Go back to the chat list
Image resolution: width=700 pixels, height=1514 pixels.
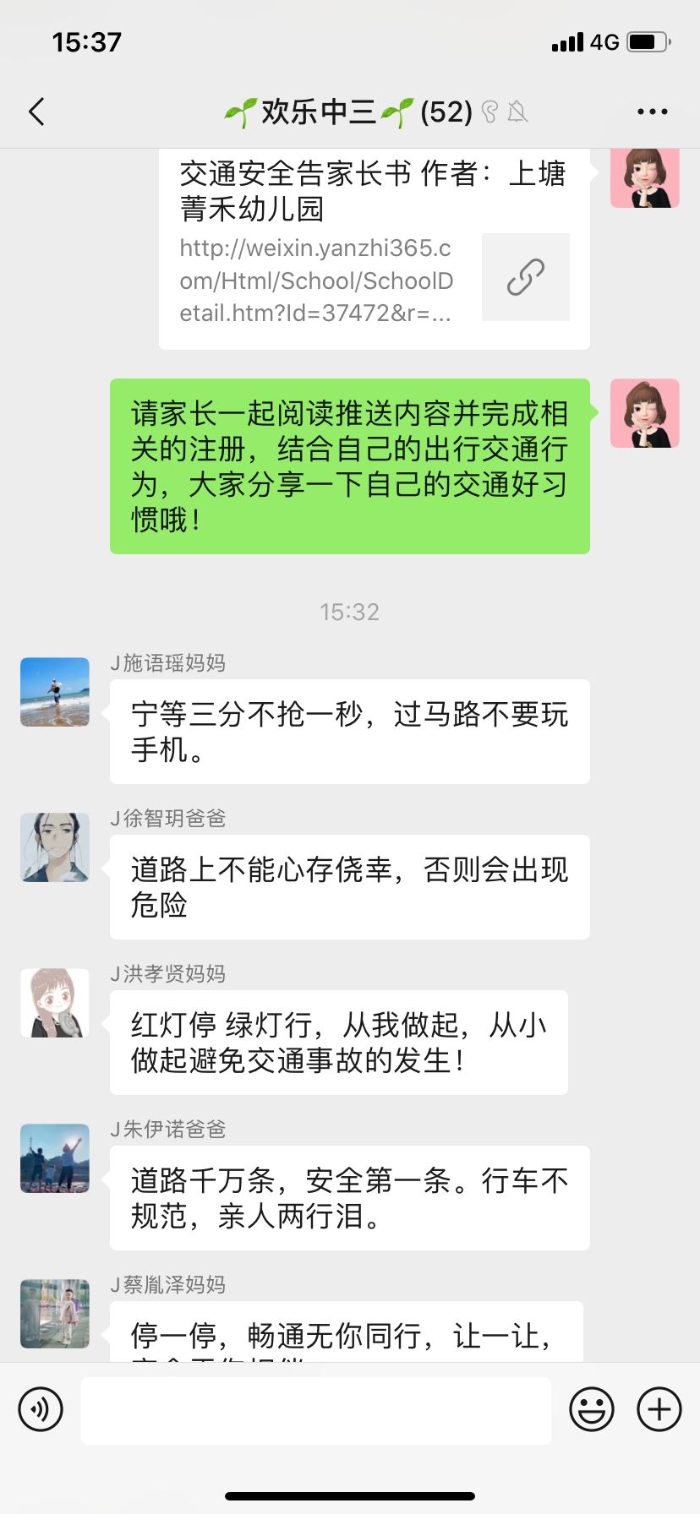[37, 112]
